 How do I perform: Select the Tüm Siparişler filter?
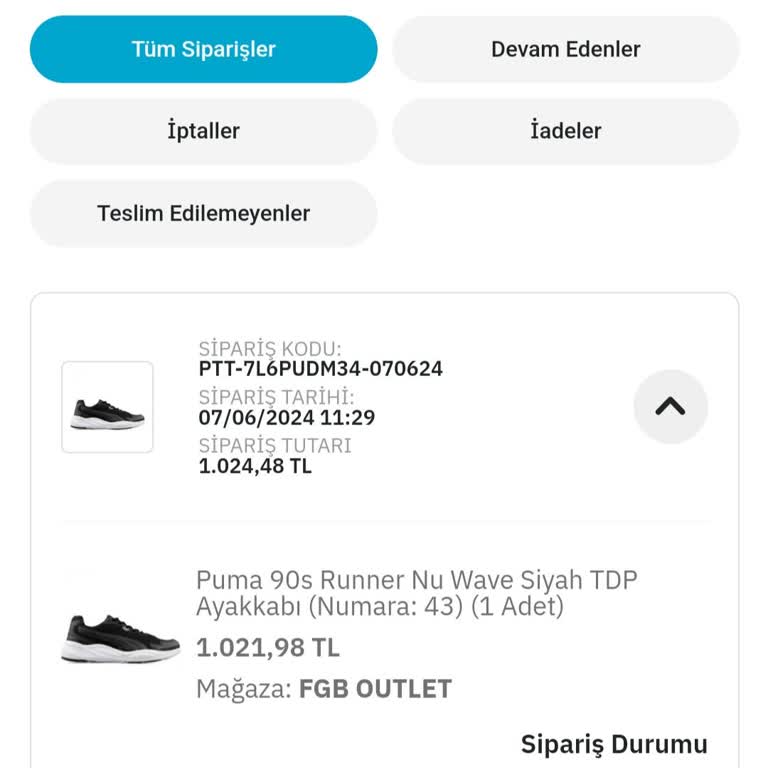point(204,49)
